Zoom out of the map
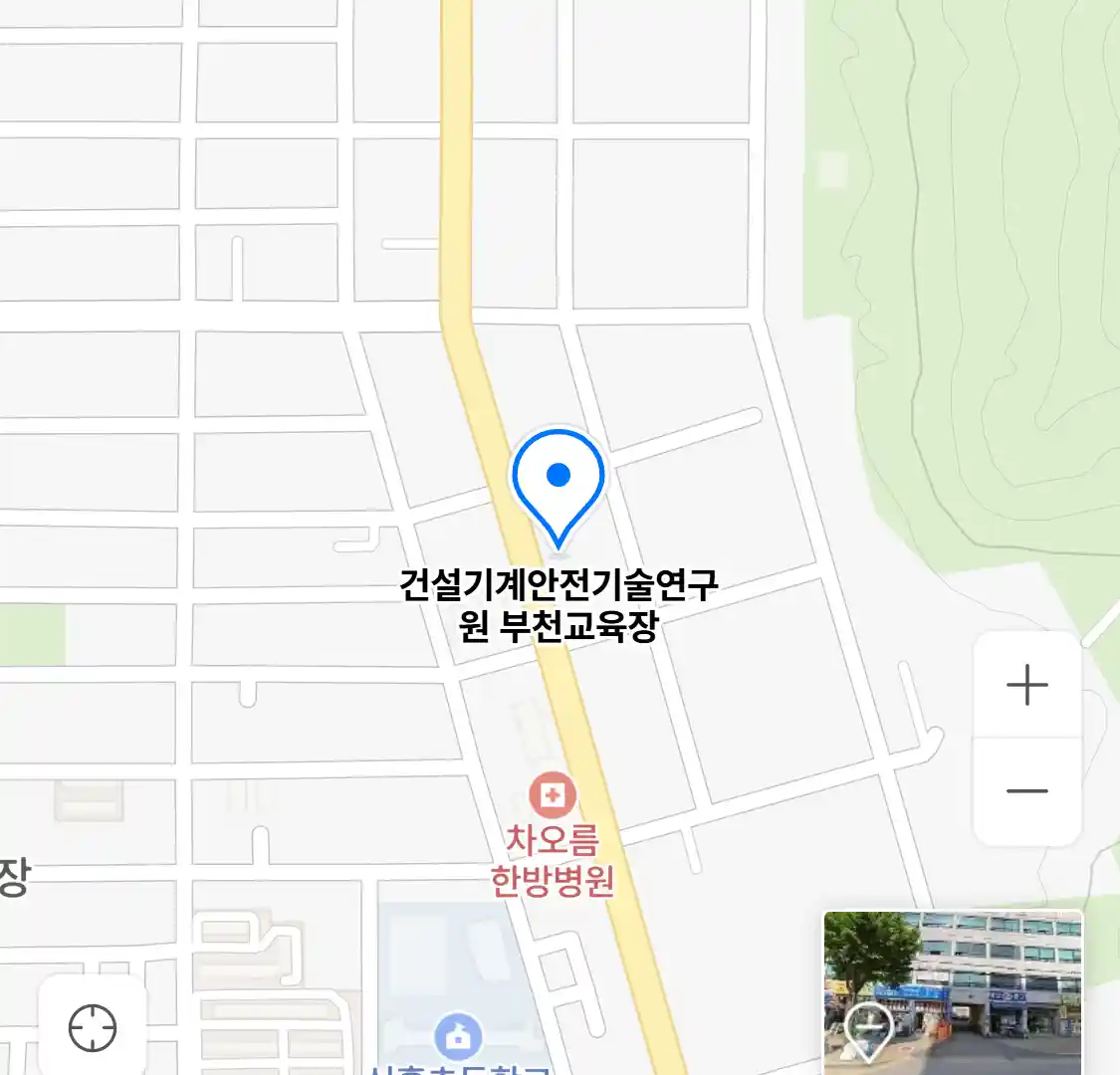Viewport: 1120px width, 1075px height. (x=1026, y=791)
